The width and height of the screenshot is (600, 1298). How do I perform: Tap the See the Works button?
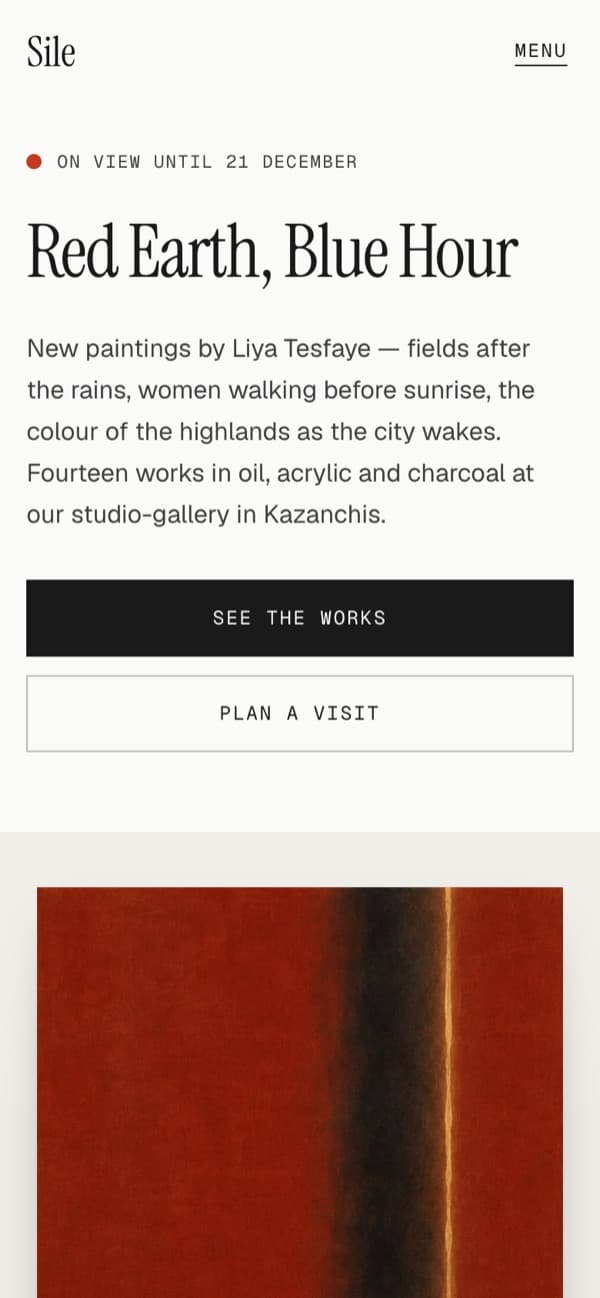click(300, 618)
